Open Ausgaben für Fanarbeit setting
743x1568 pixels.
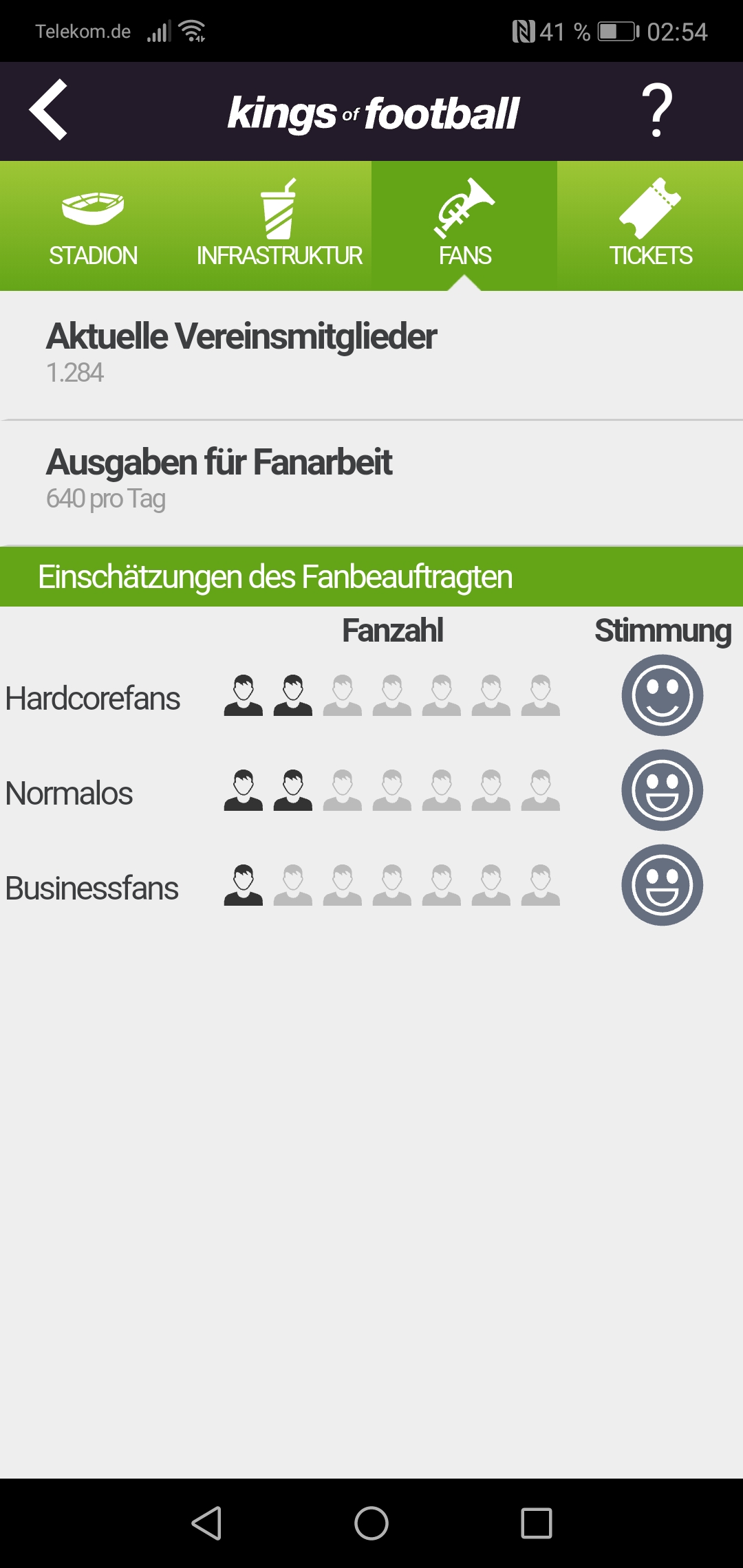pos(371,479)
